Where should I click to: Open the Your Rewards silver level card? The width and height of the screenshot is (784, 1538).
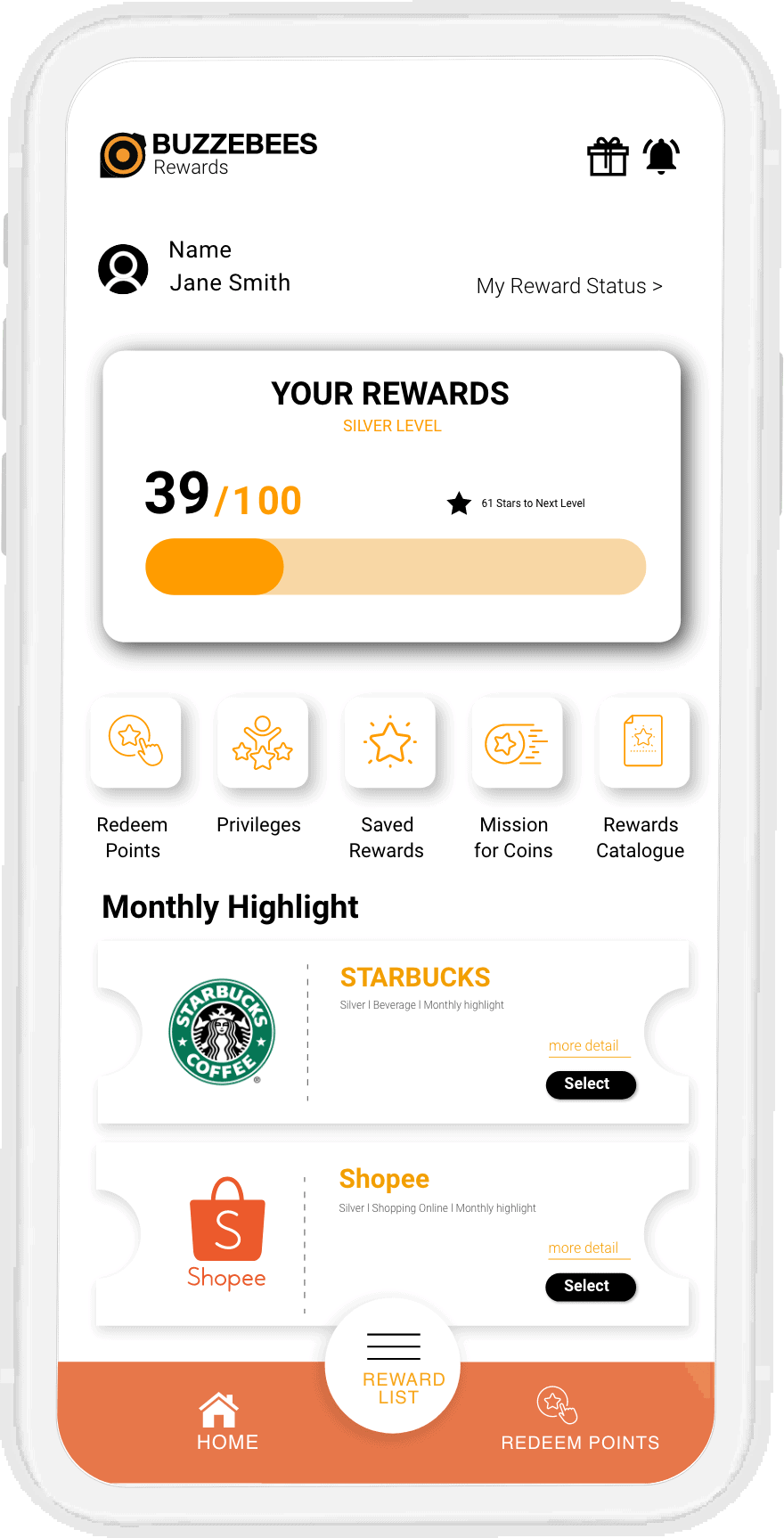[x=391, y=495]
